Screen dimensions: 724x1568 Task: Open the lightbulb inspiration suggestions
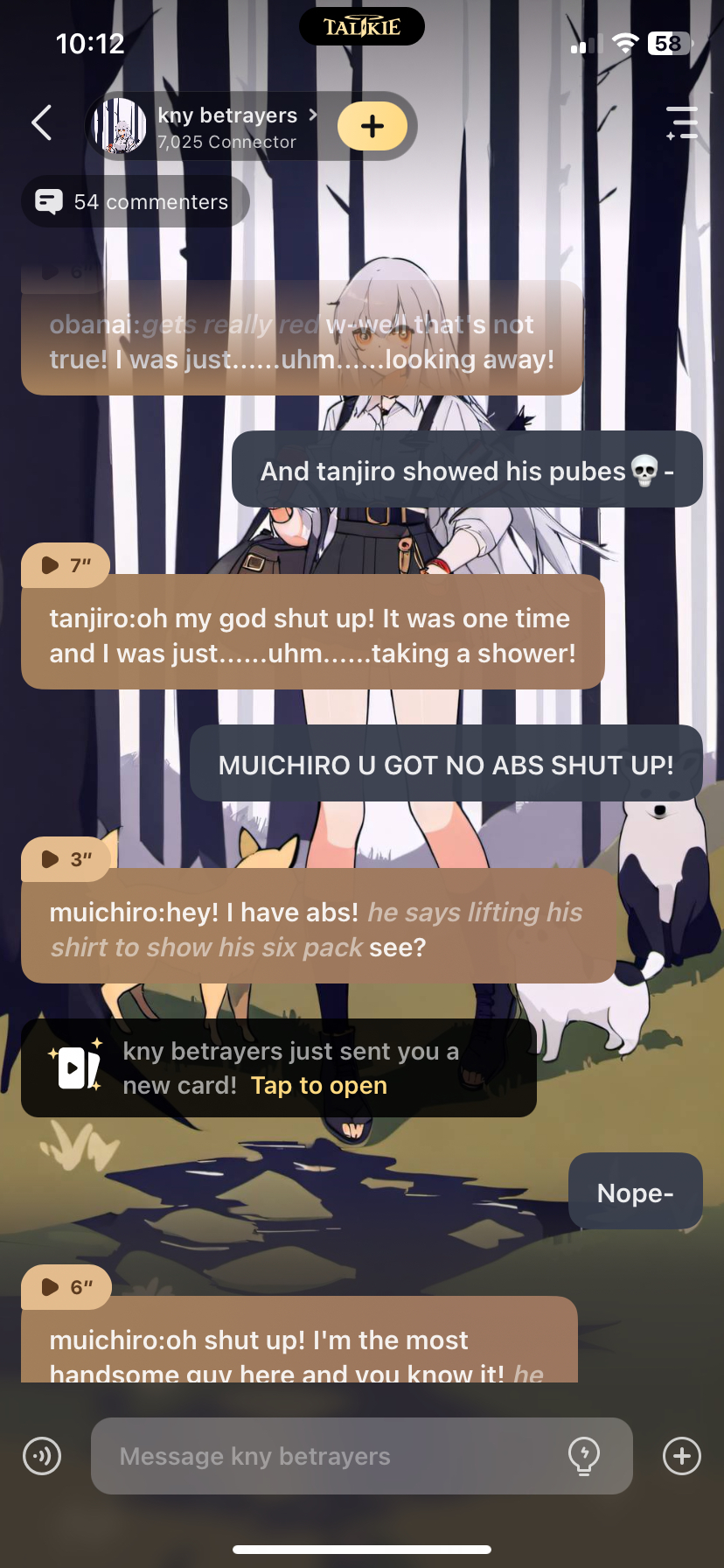click(x=583, y=1456)
